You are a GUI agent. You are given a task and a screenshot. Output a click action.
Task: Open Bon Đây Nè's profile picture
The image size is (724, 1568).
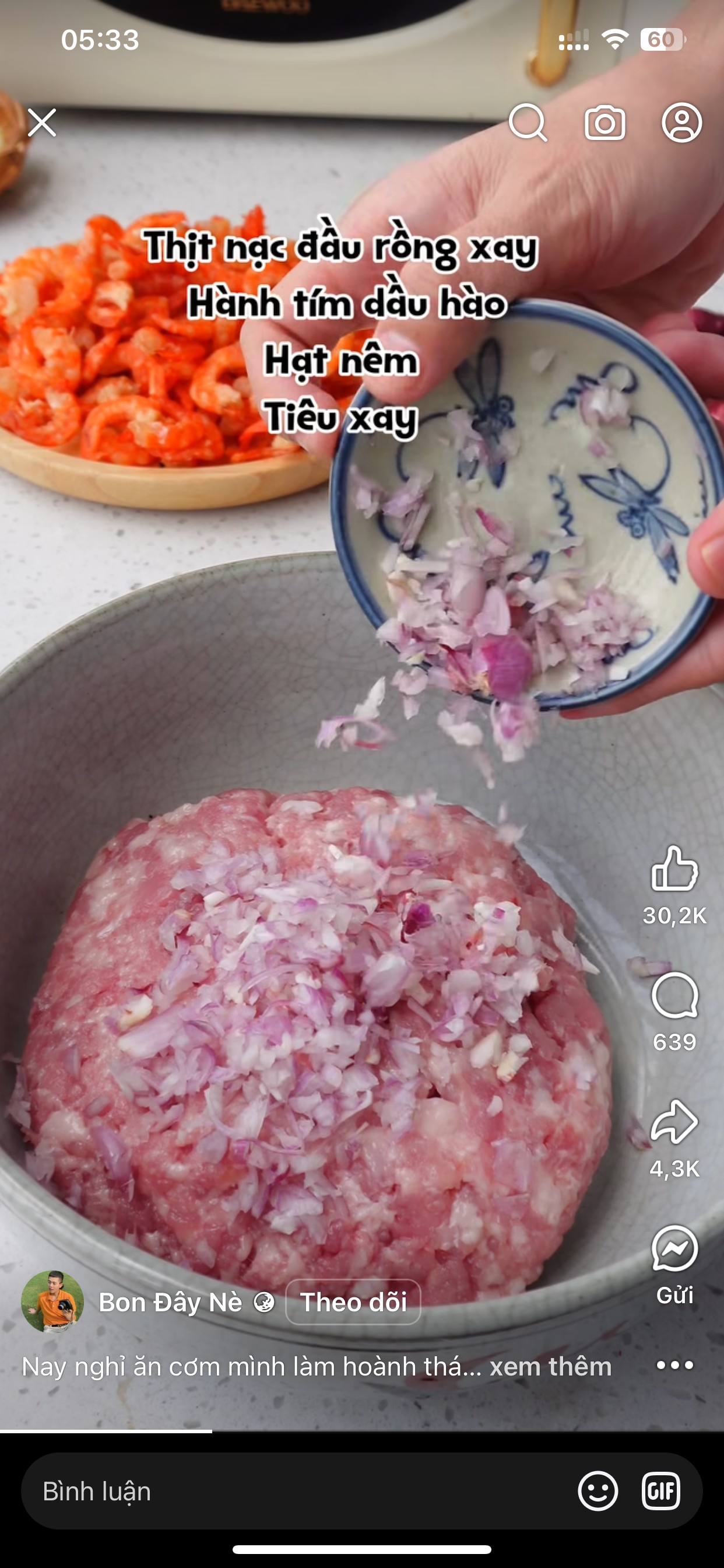tap(52, 1301)
